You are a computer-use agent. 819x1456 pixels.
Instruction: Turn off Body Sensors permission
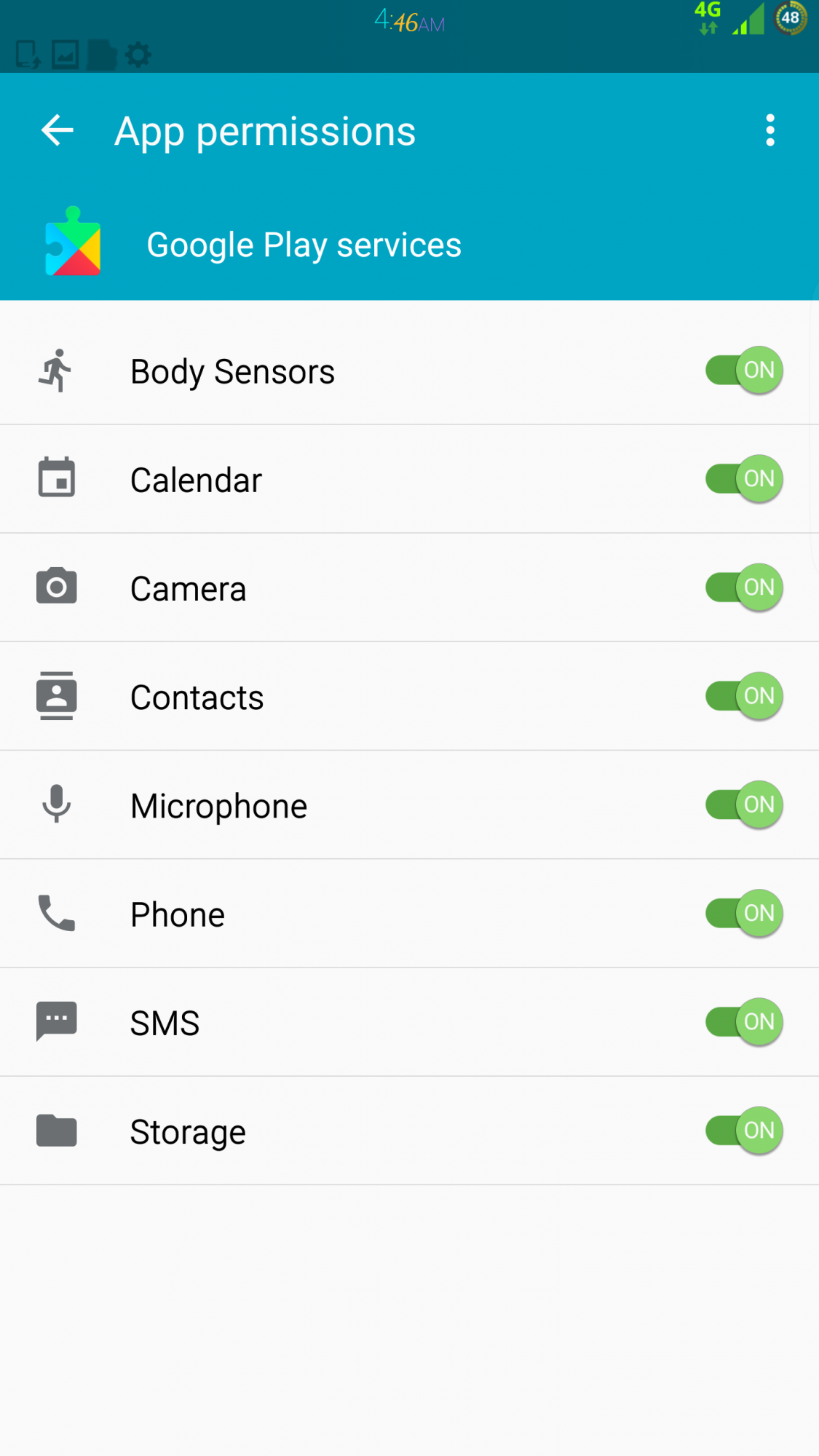coord(743,371)
